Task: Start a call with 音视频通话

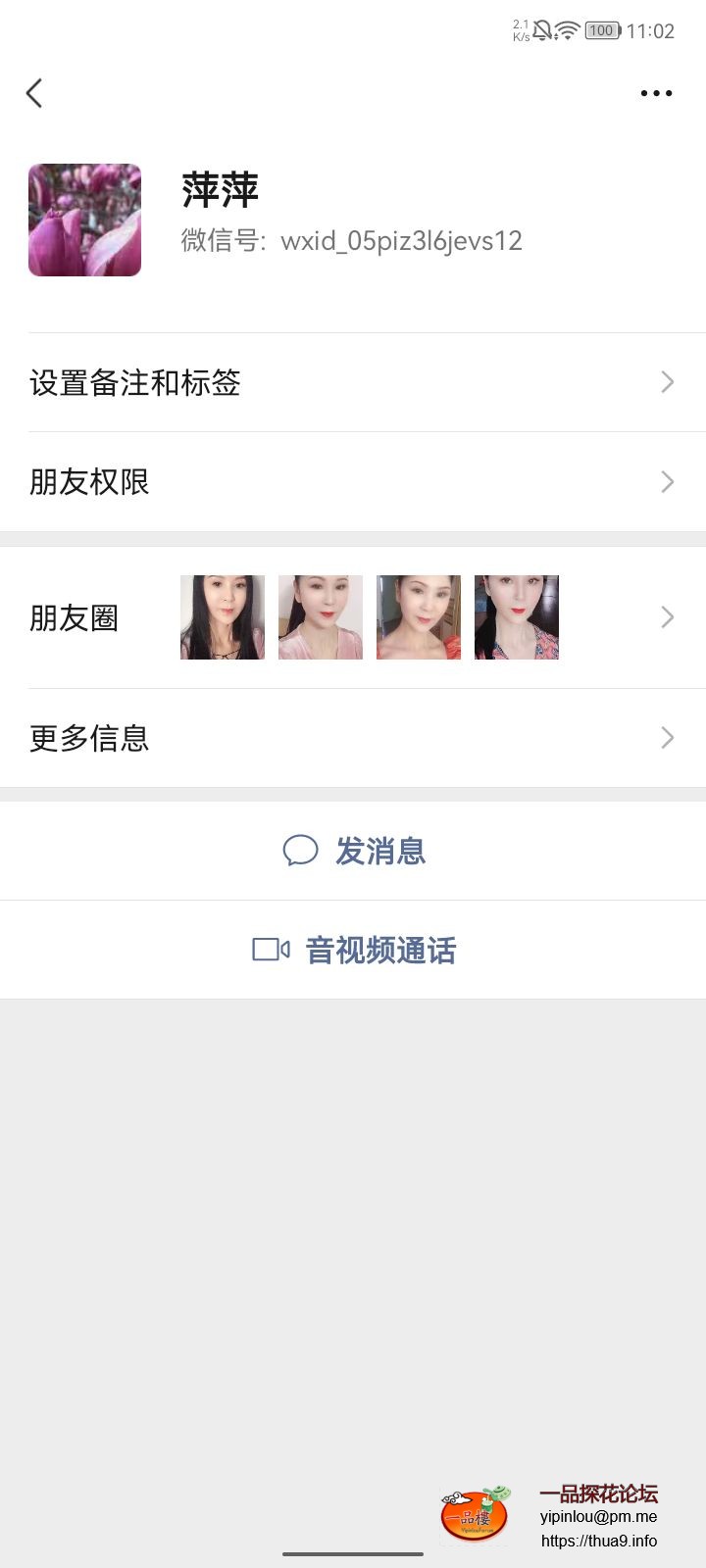Action: pyautogui.click(x=355, y=950)
